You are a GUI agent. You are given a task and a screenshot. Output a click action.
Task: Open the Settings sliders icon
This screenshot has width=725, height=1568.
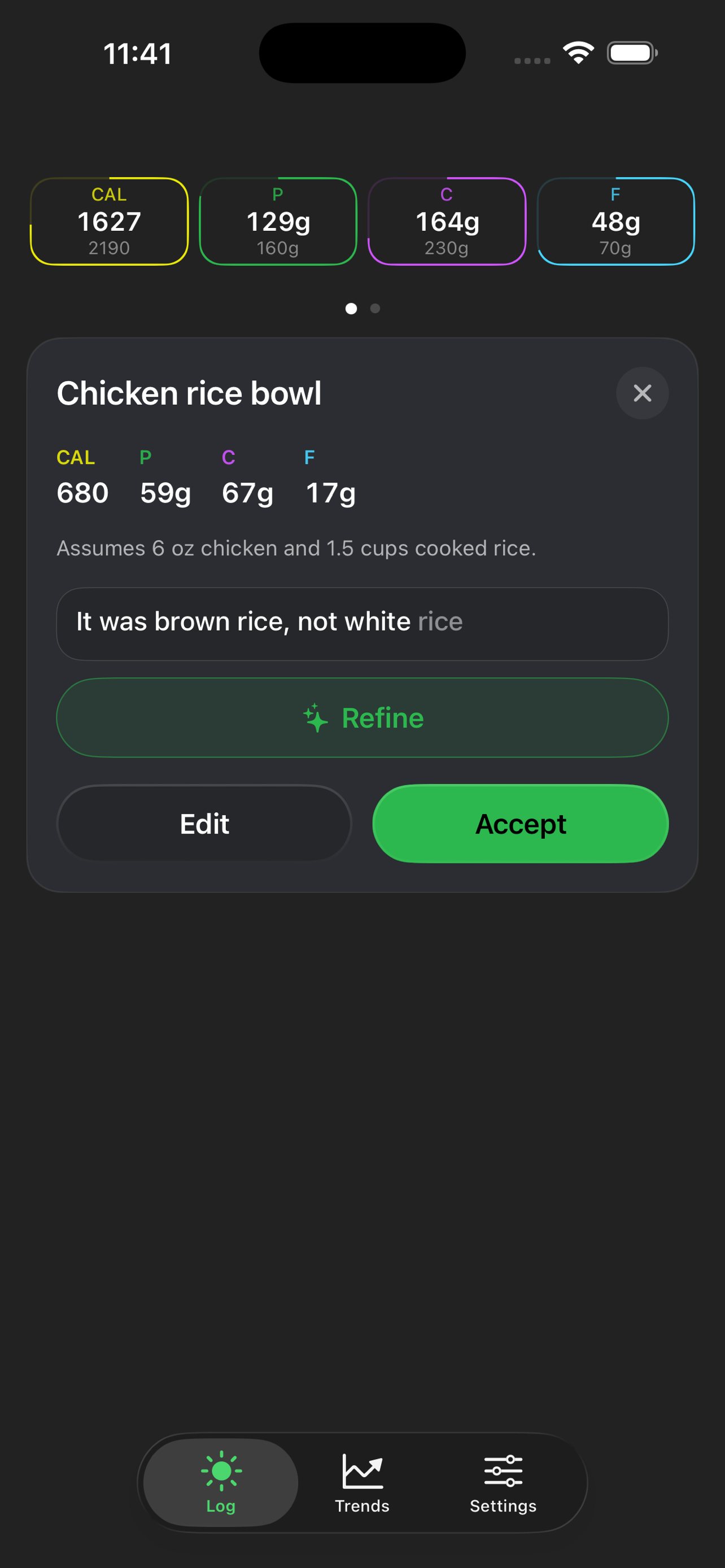pos(503,1468)
